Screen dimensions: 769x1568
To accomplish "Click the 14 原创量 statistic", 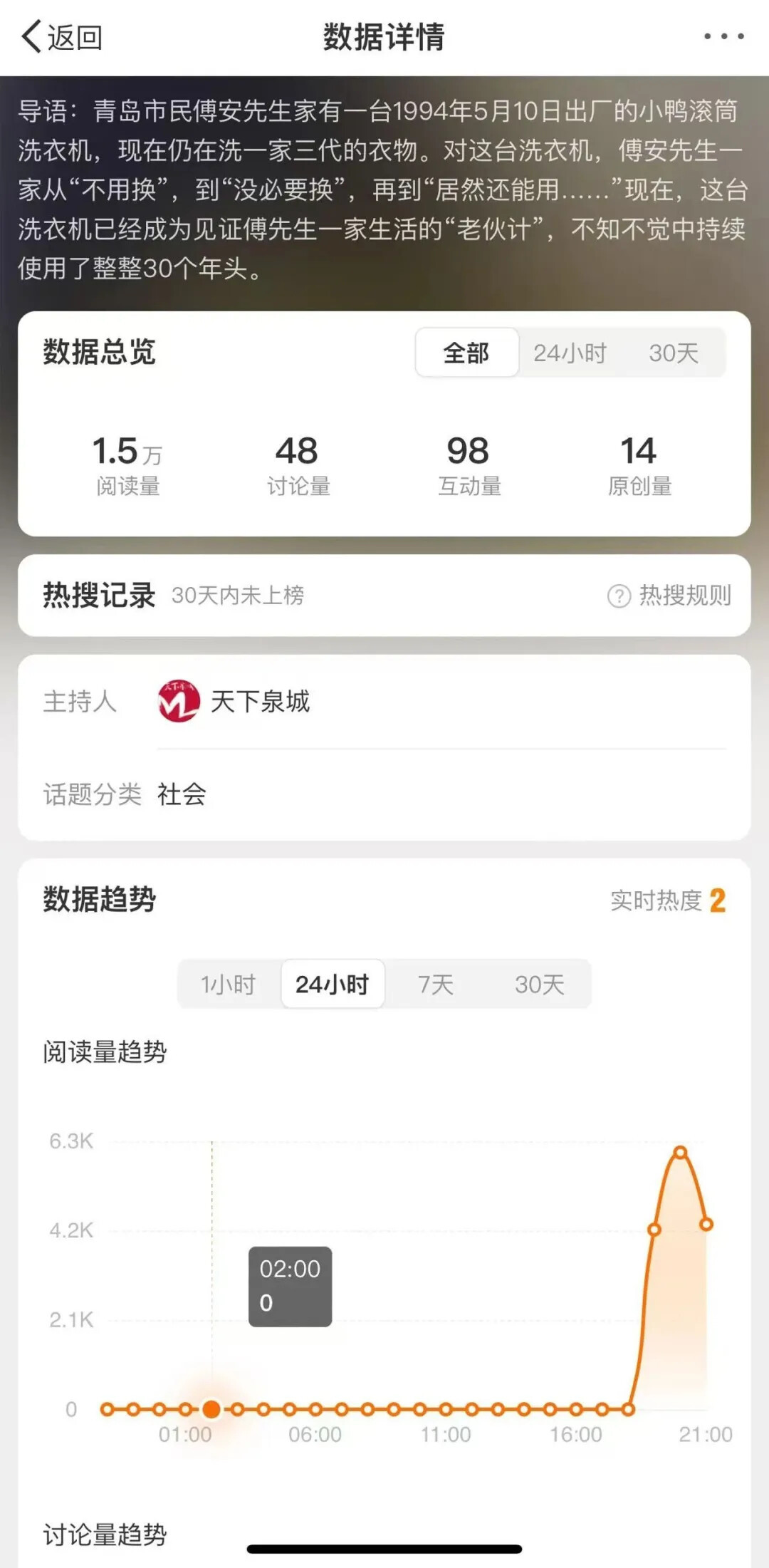I will coord(639,463).
